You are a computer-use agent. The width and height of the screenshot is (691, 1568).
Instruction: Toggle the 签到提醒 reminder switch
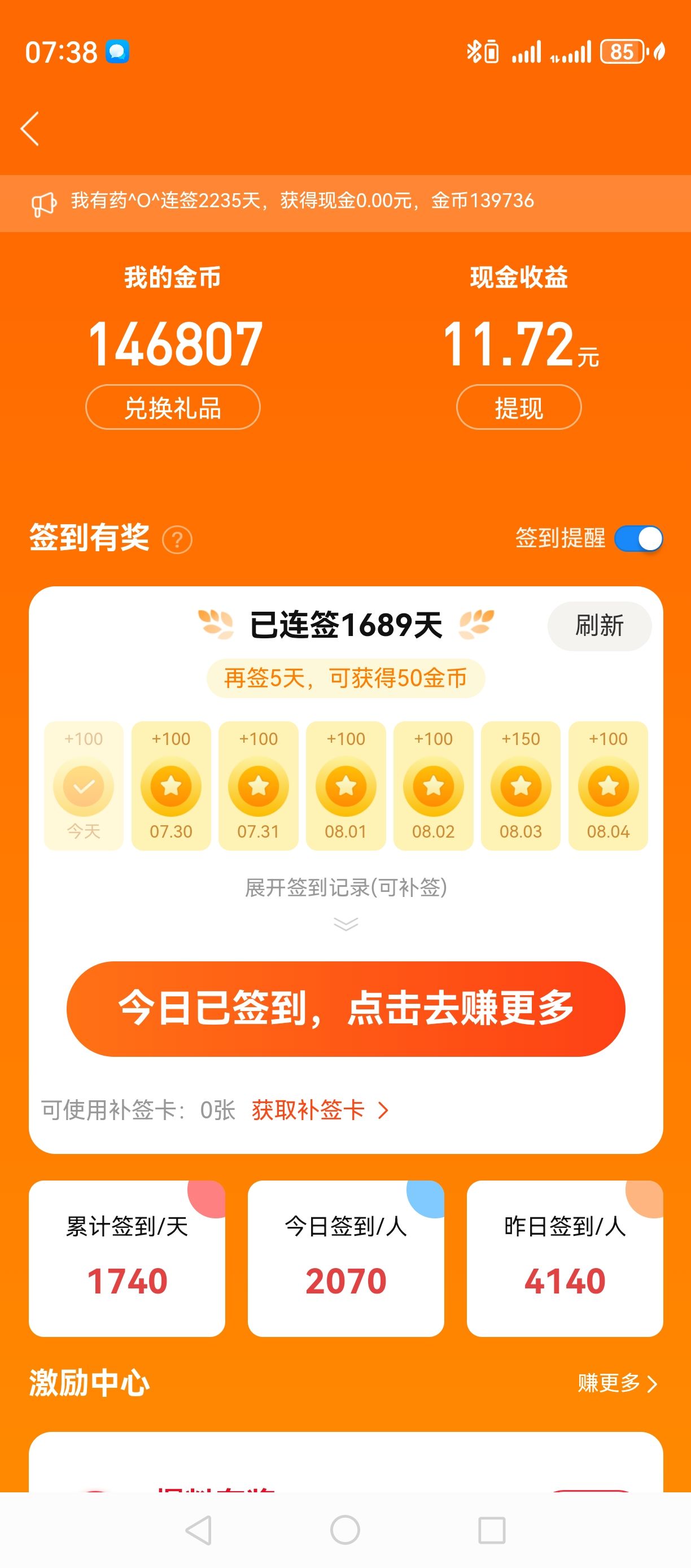click(638, 539)
